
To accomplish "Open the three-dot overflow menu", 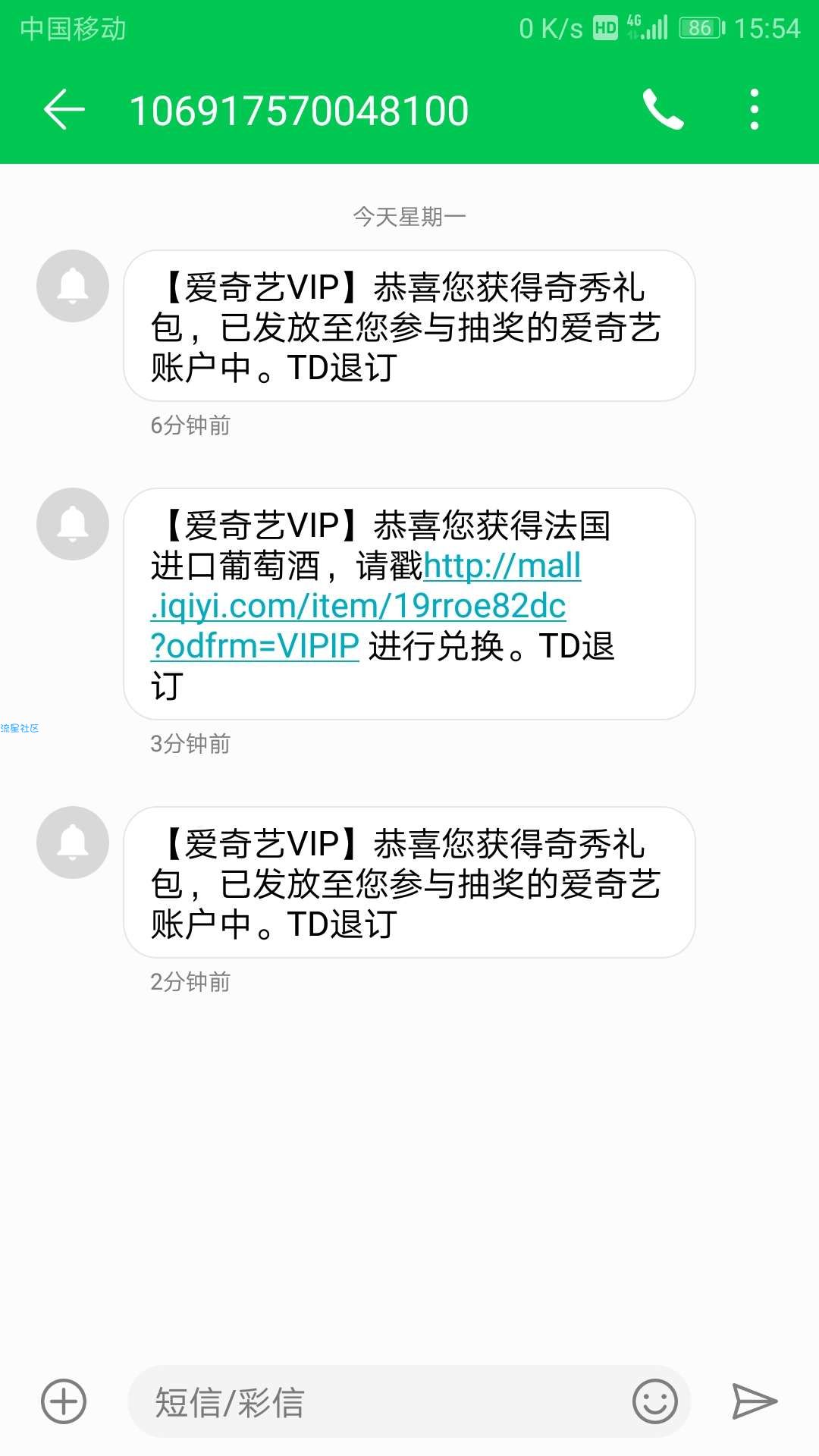I will coord(754,110).
